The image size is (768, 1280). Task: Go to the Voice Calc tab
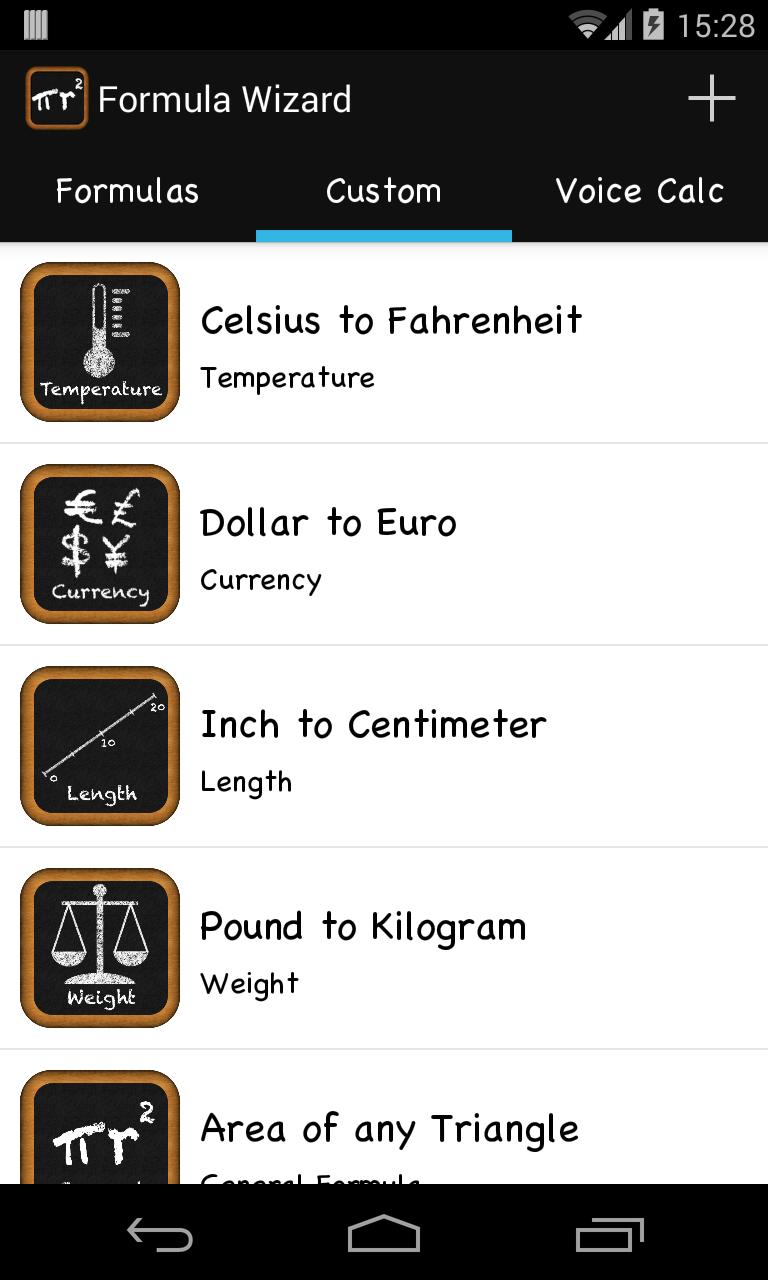[639, 191]
